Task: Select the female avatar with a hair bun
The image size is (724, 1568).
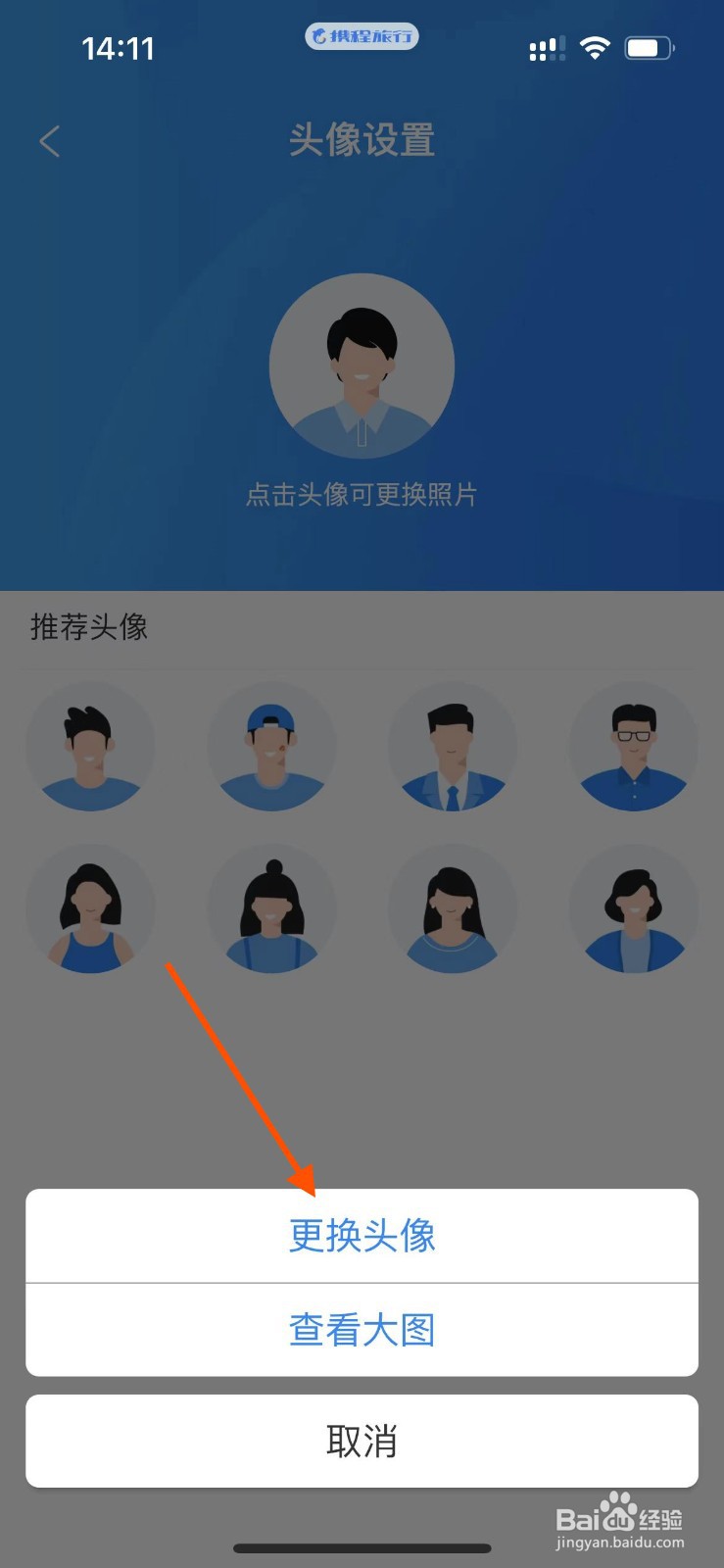Action: pos(271,908)
